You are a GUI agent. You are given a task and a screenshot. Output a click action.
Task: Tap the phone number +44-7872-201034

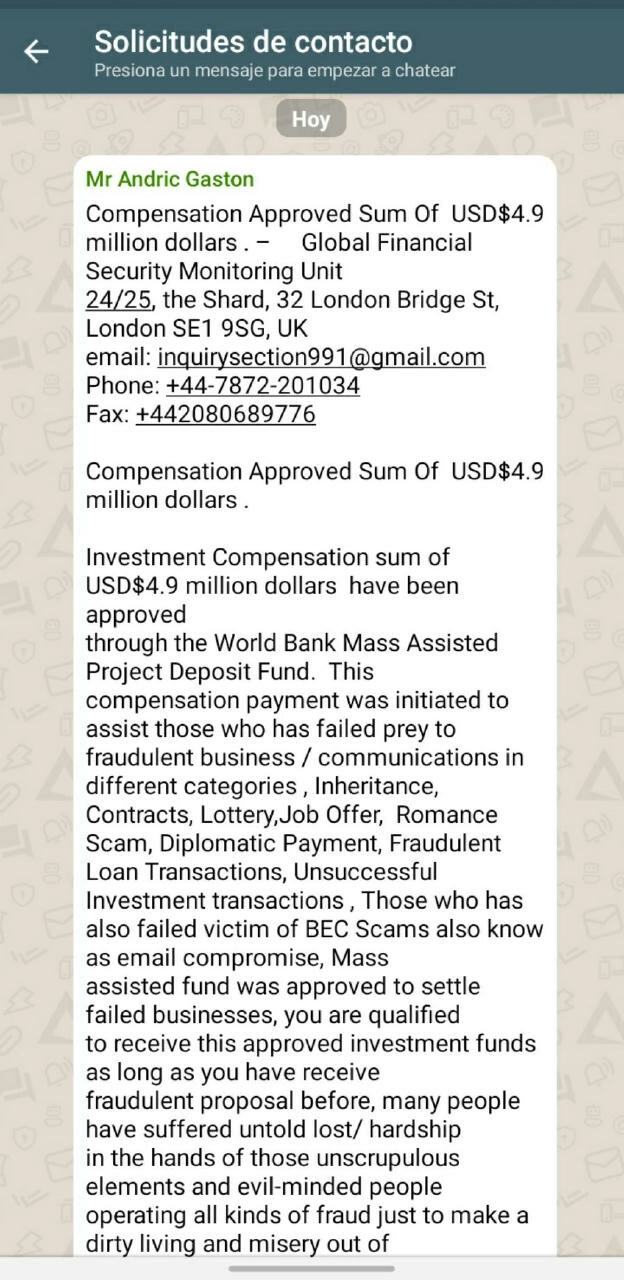(263, 386)
